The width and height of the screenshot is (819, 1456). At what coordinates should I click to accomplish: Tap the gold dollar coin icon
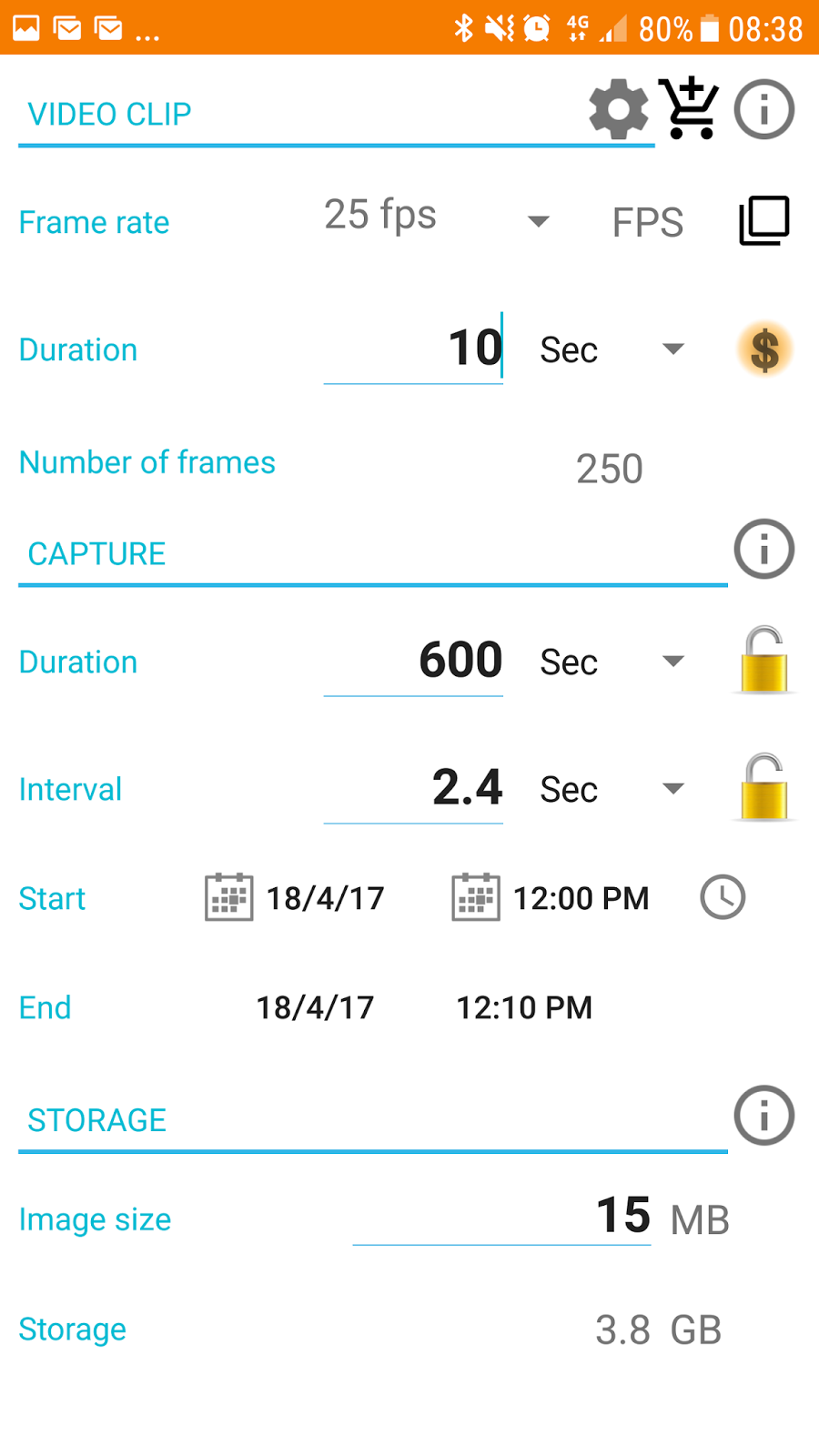click(x=764, y=349)
